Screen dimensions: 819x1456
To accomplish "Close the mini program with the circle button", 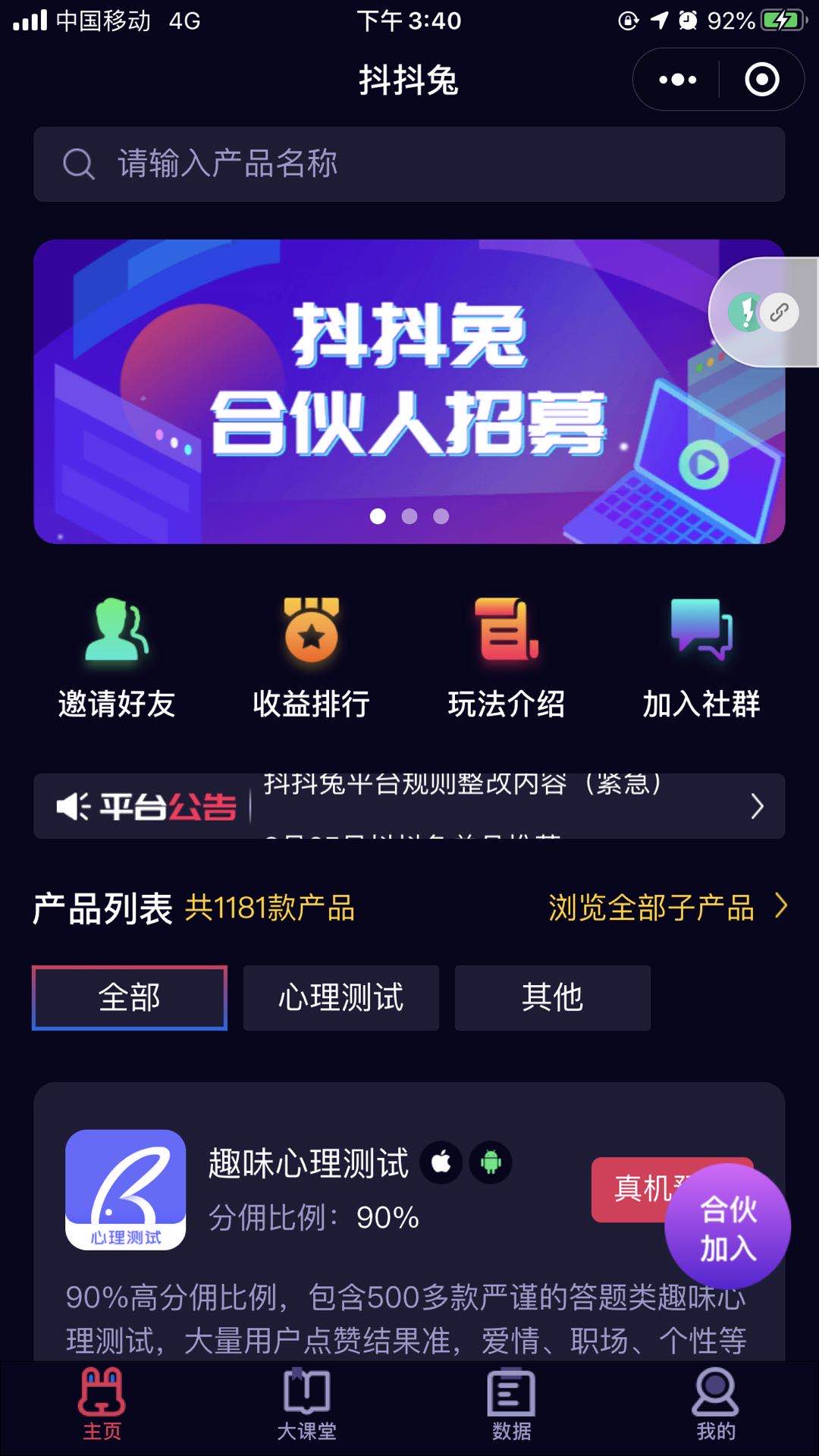I will click(x=761, y=80).
